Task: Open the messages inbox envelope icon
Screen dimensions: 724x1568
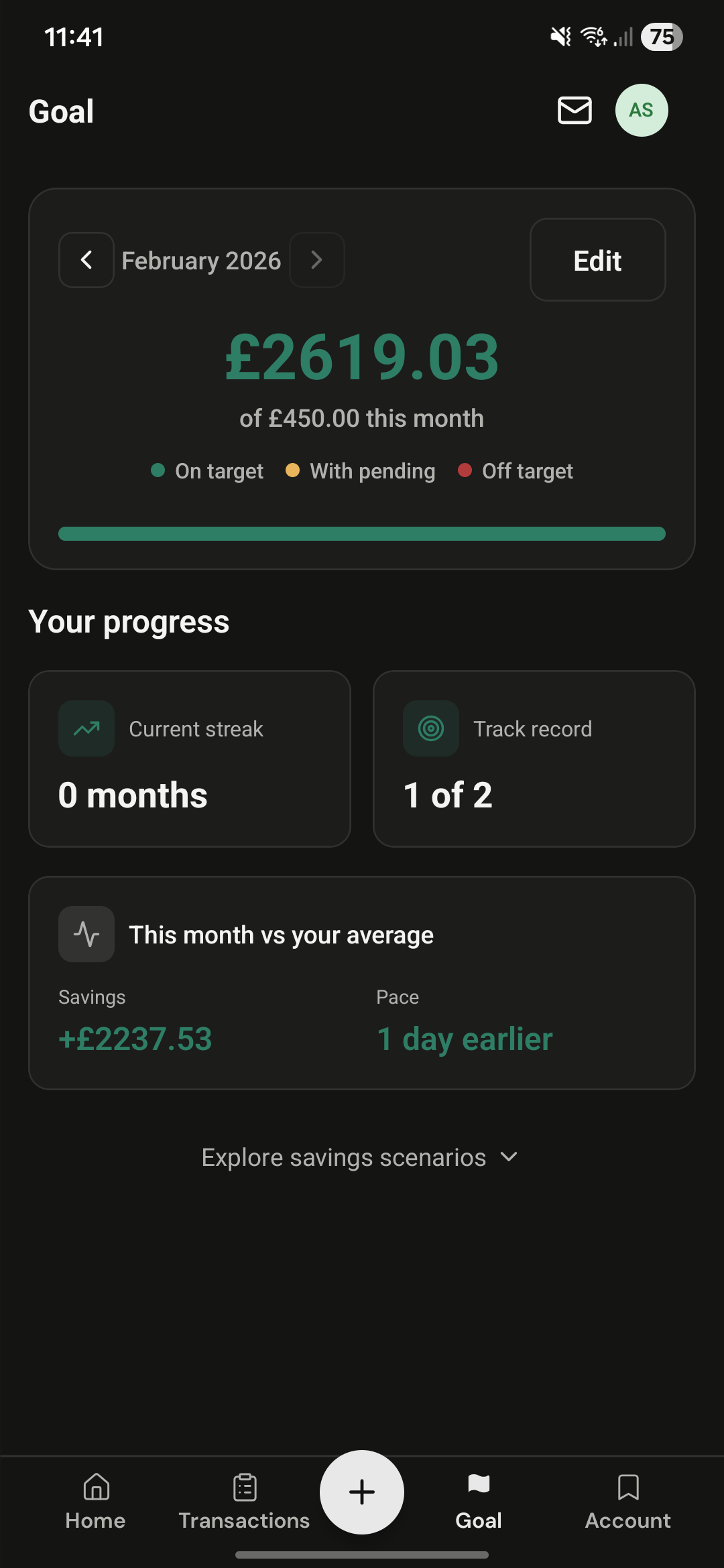Action: pos(575,111)
